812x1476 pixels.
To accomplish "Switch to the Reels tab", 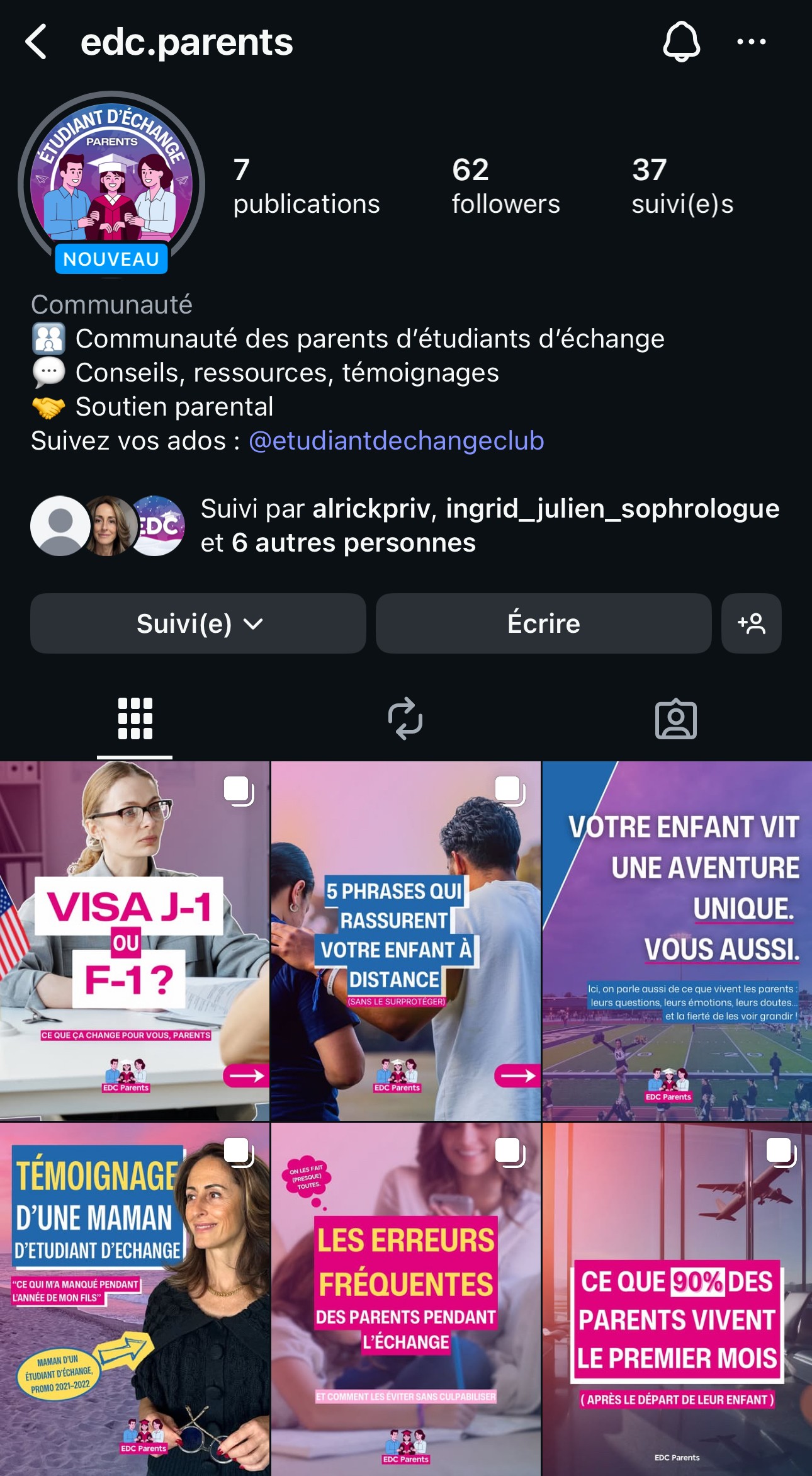I will pyautogui.click(x=406, y=720).
